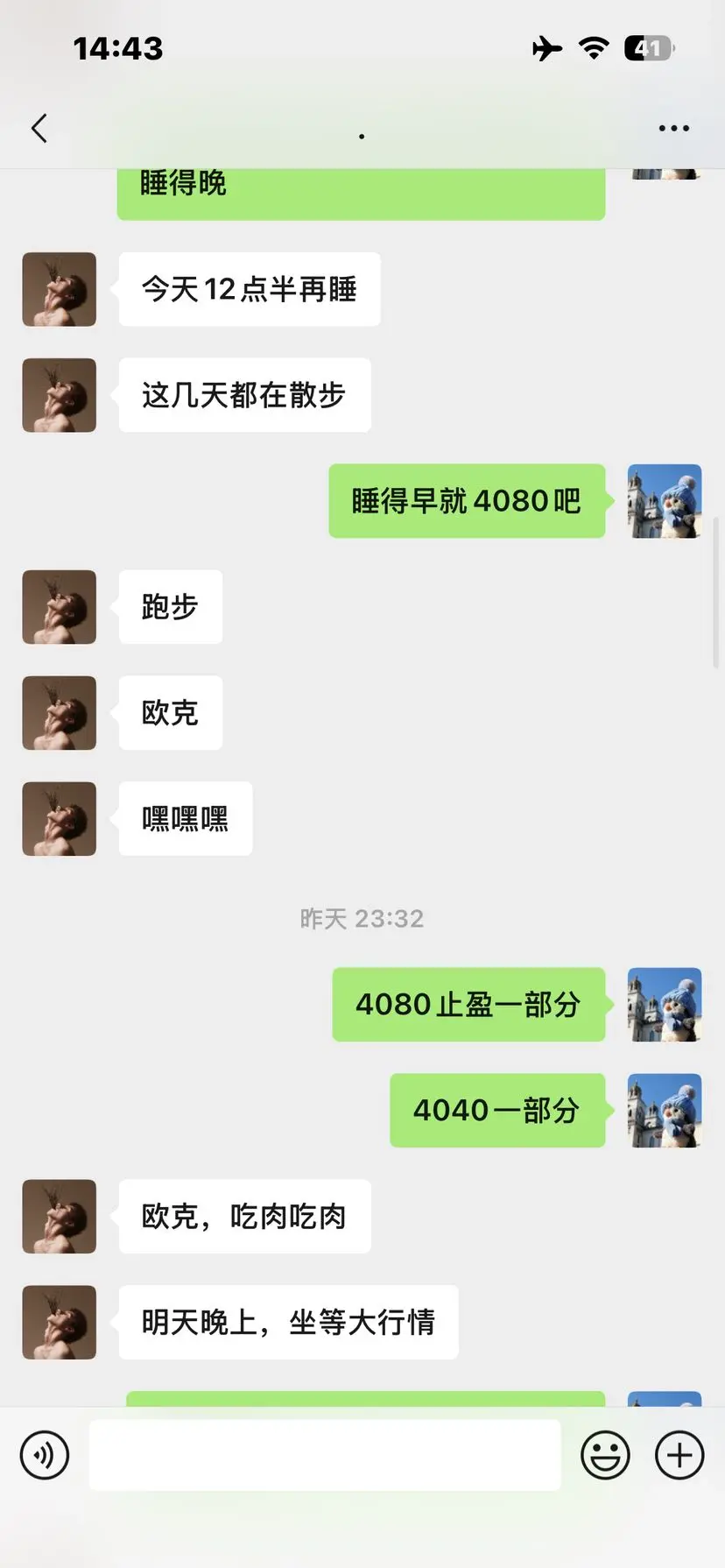Tap the back arrow to exit the chat
The height and width of the screenshot is (1568, 725).
(39, 128)
